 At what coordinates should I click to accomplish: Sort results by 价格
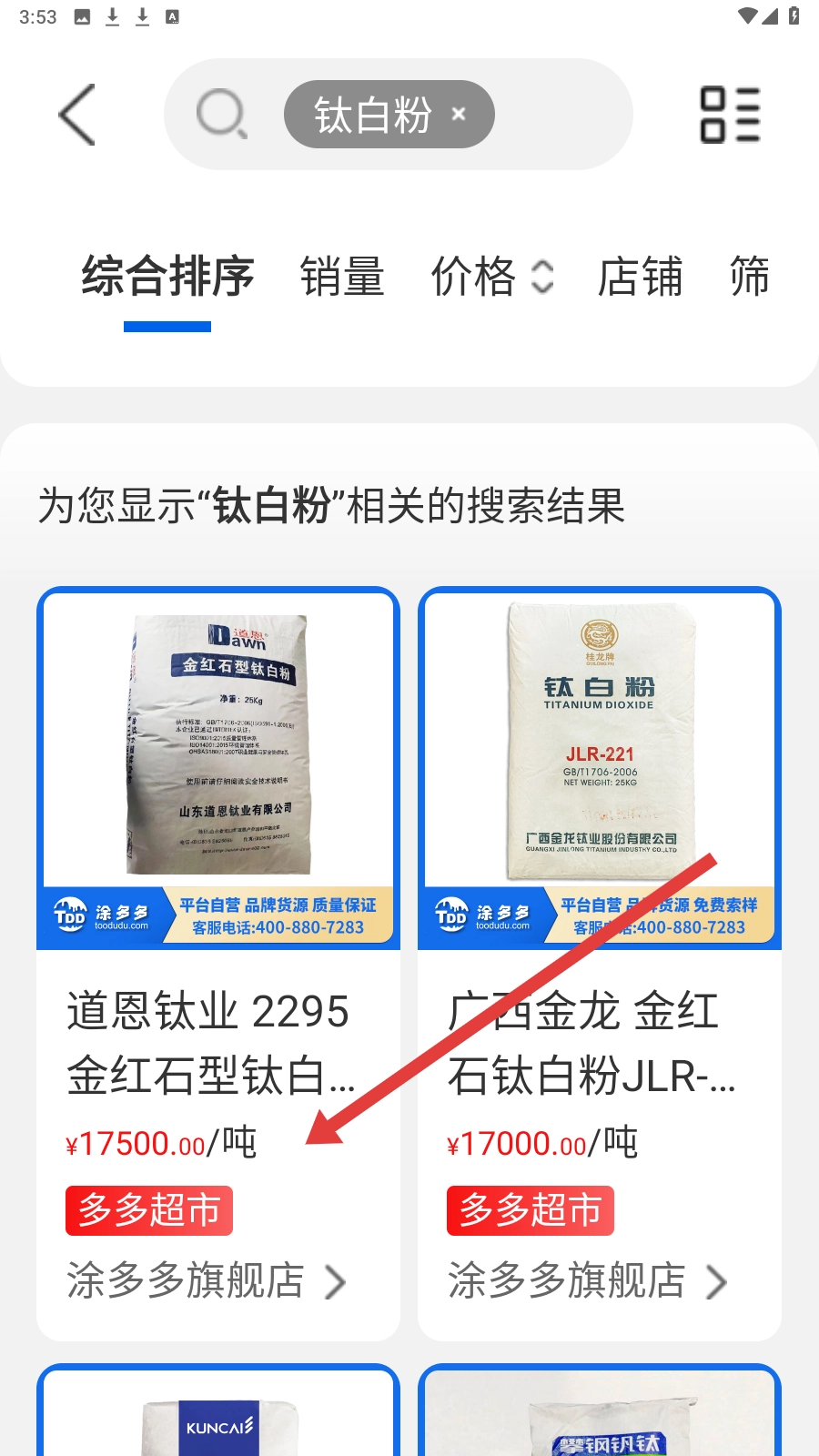pyautogui.click(x=491, y=277)
